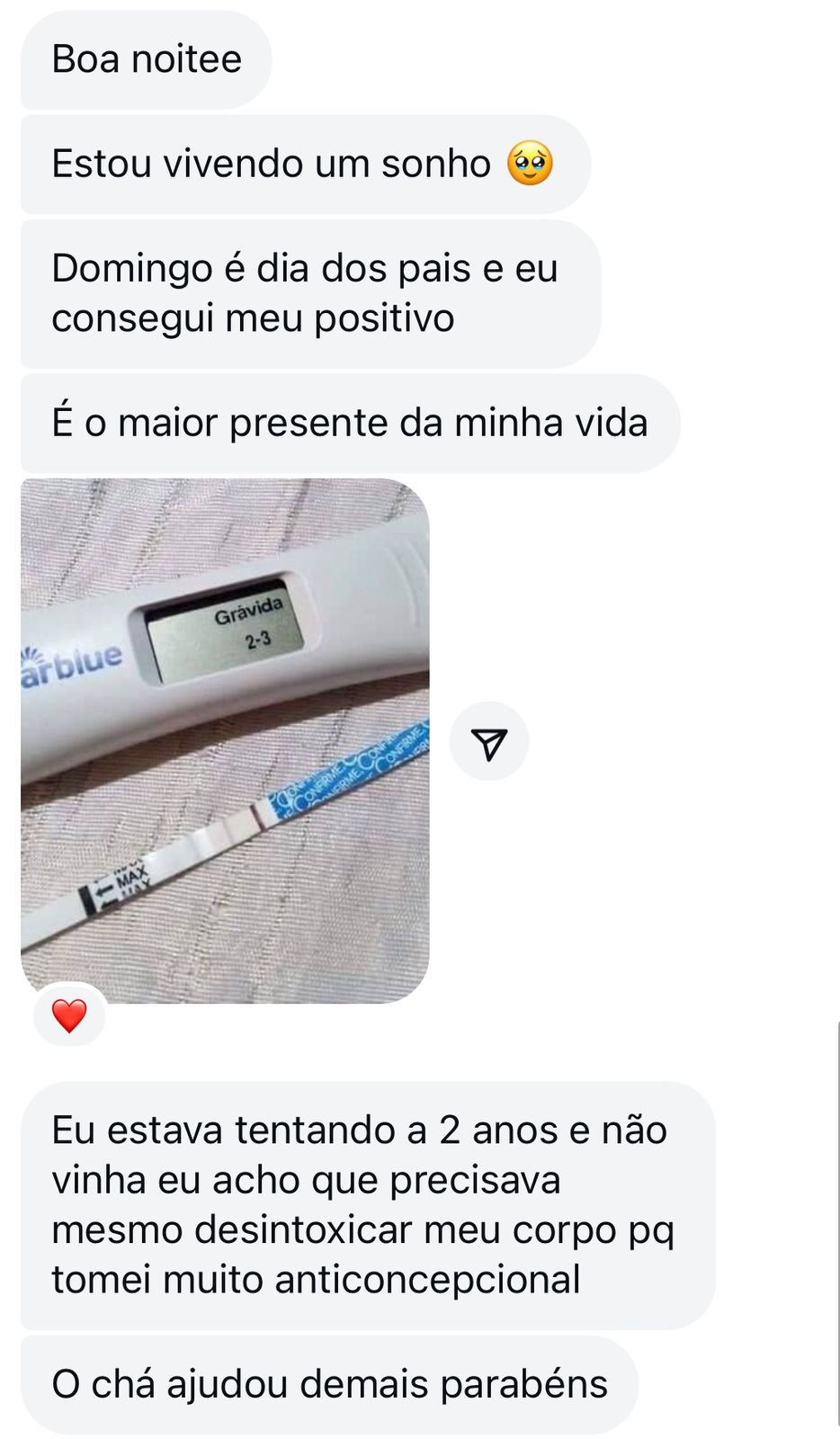
Task: Click the emoji at the end of 'Estou vivendo um sonho'
Action: [531, 162]
